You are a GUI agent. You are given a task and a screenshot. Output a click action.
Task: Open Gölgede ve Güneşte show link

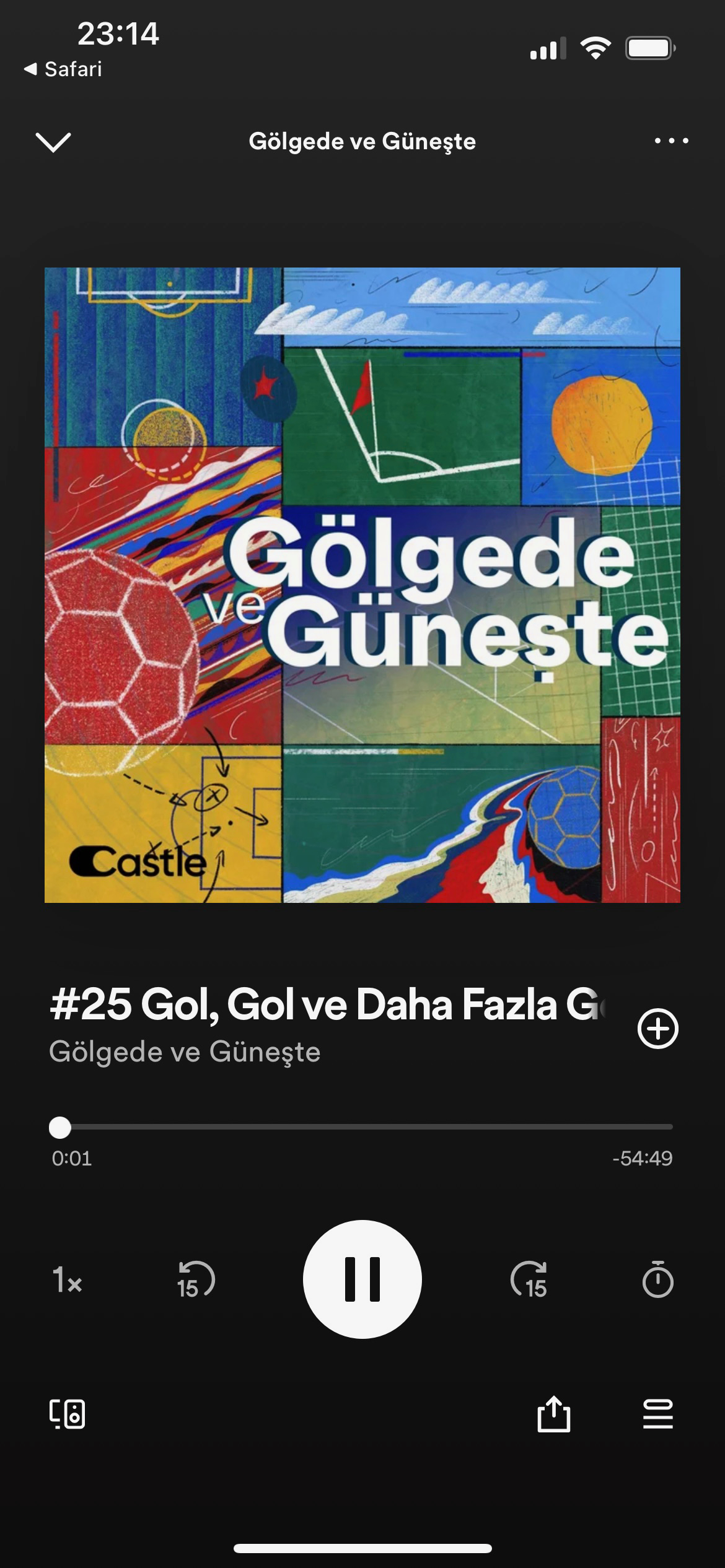tap(185, 1052)
